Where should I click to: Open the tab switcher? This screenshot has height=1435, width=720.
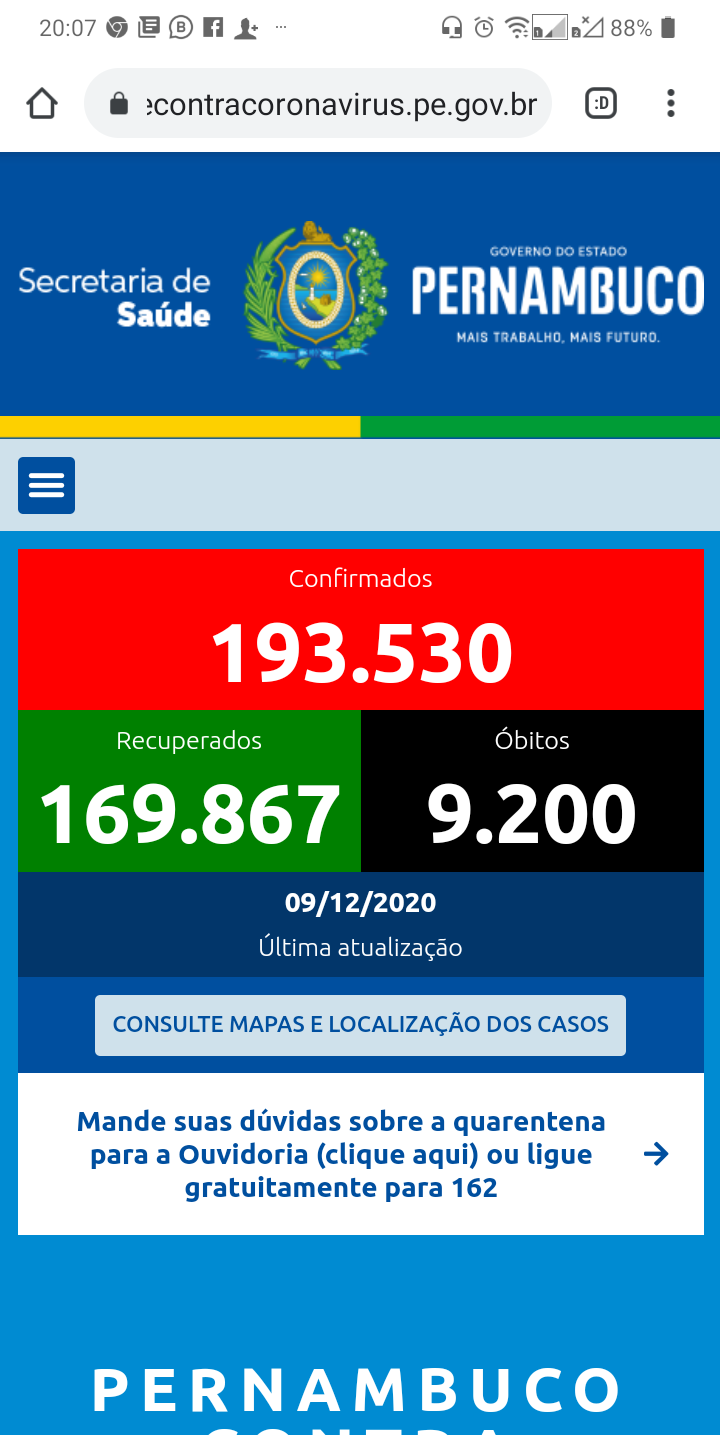[x=601, y=103]
